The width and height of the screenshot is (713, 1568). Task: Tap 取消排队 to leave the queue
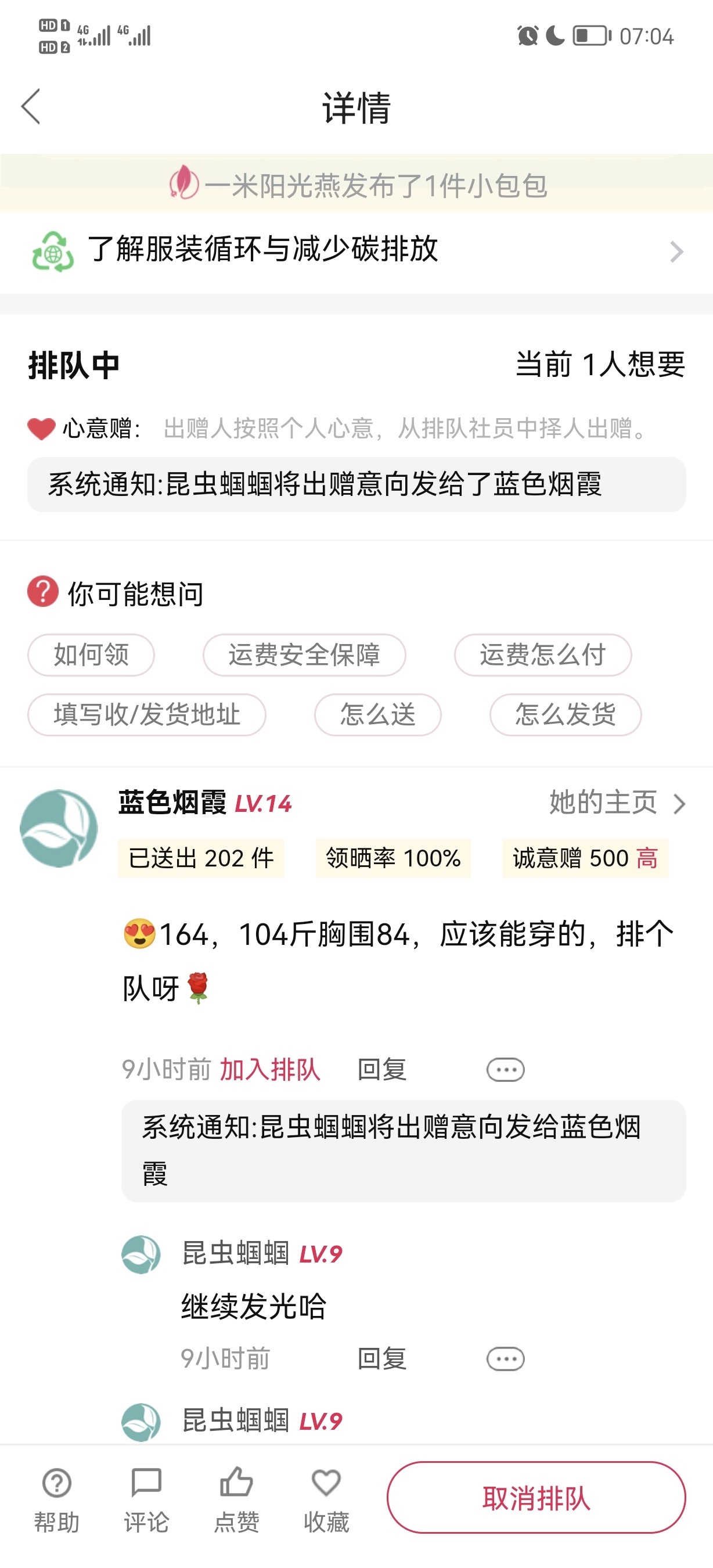[536, 1497]
